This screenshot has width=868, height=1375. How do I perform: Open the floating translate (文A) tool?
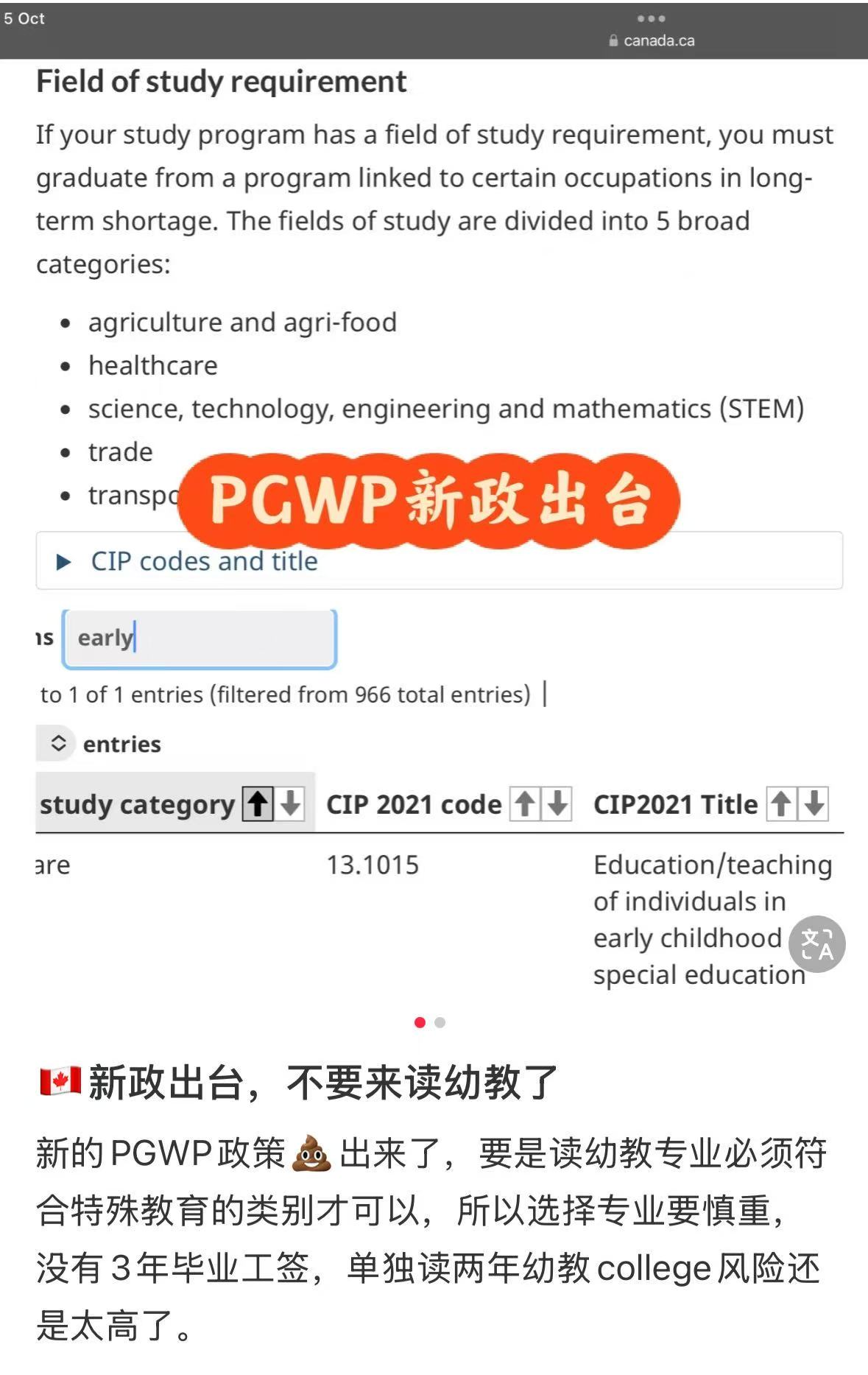[x=817, y=944]
